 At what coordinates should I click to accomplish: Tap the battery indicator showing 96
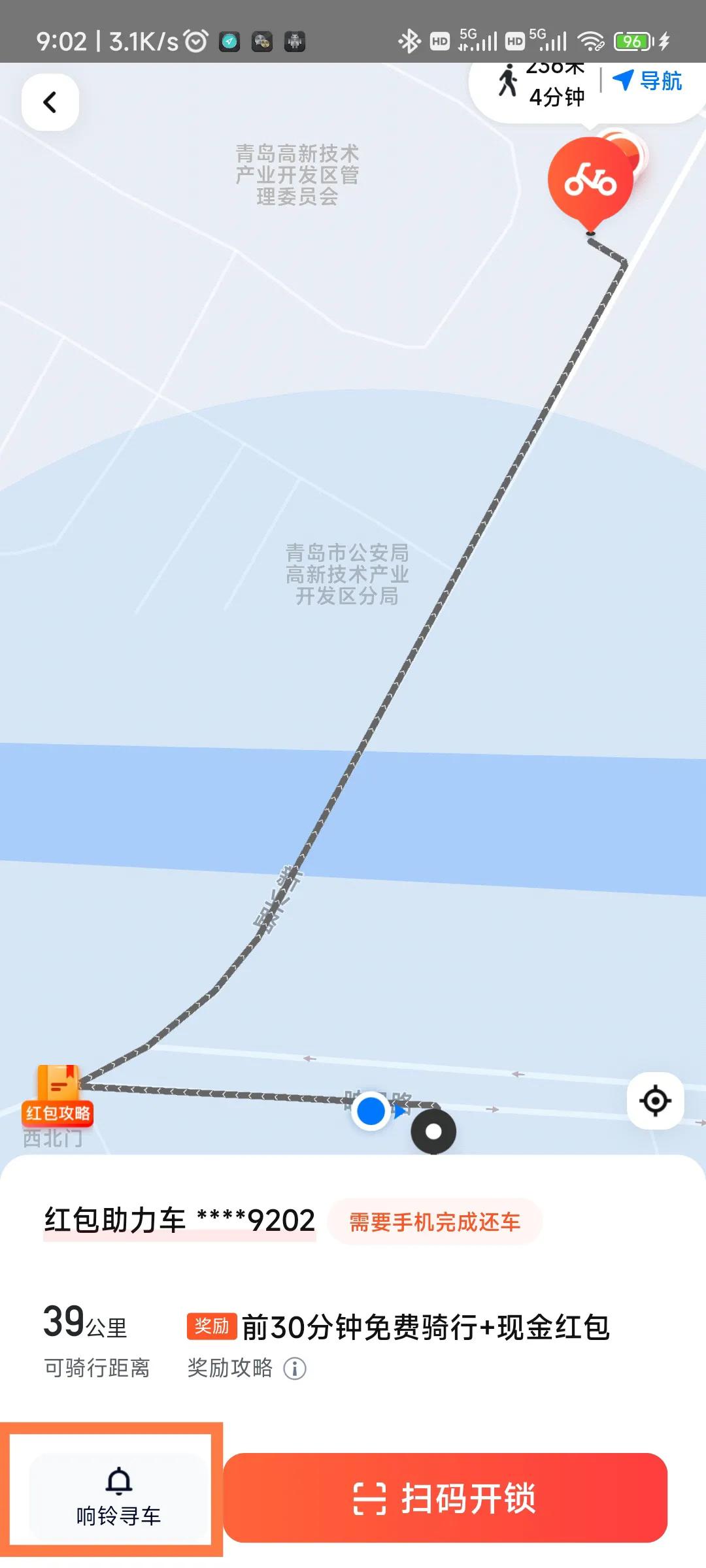(x=631, y=41)
